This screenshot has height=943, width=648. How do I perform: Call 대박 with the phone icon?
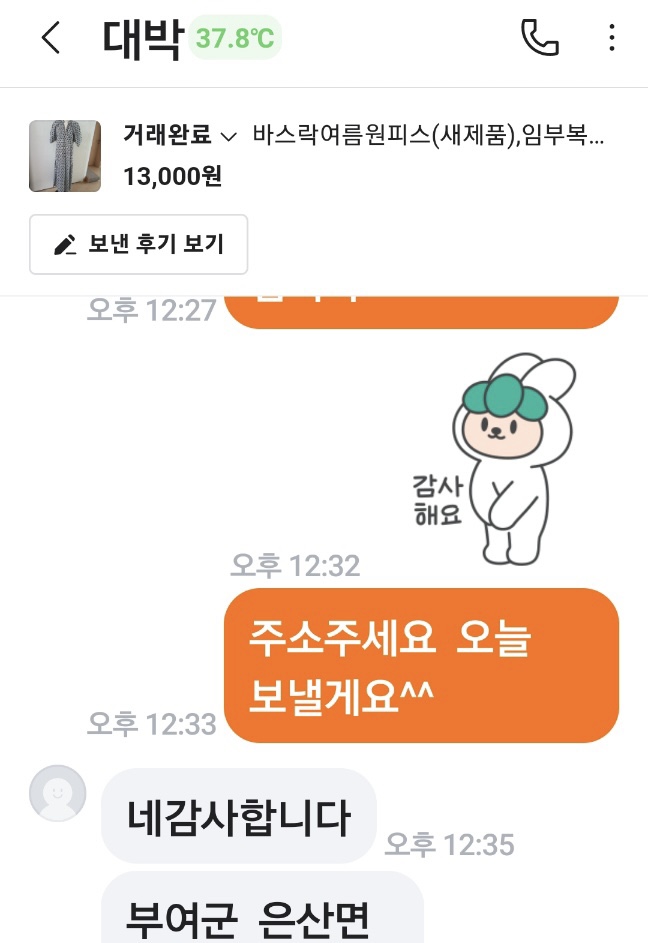tap(540, 39)
